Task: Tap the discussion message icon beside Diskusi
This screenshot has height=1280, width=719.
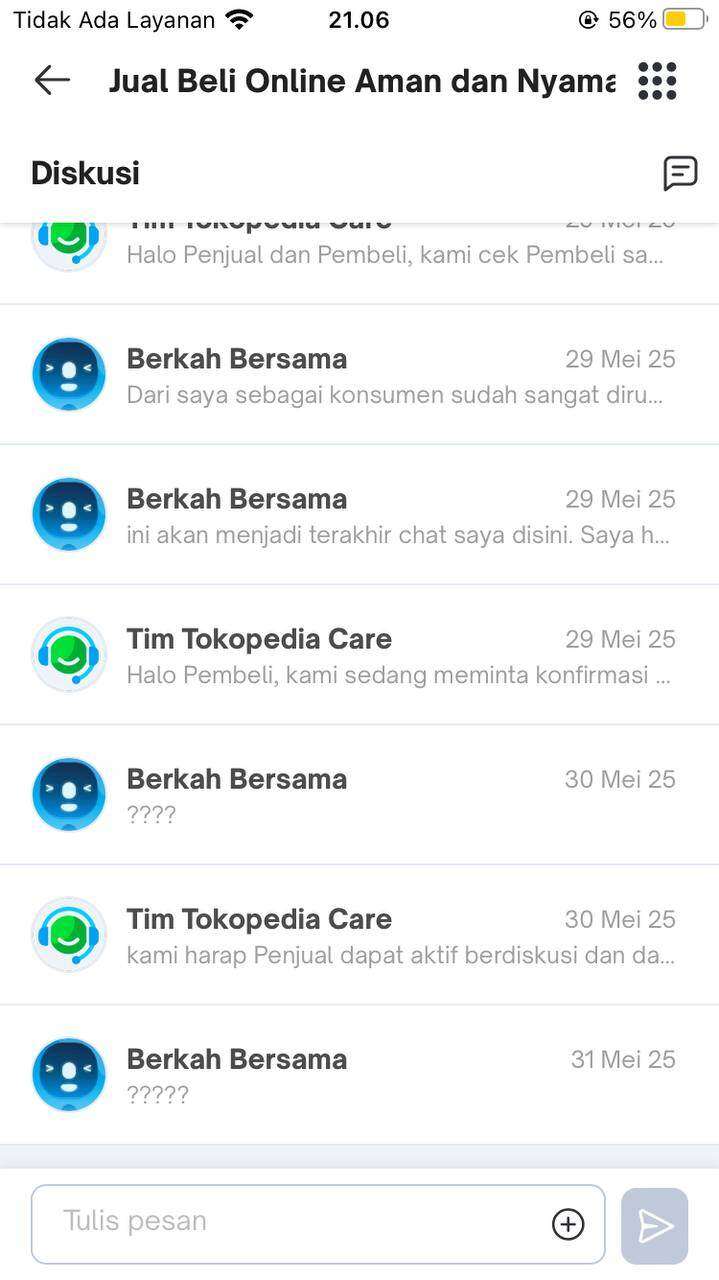Action: pos(680,173)
